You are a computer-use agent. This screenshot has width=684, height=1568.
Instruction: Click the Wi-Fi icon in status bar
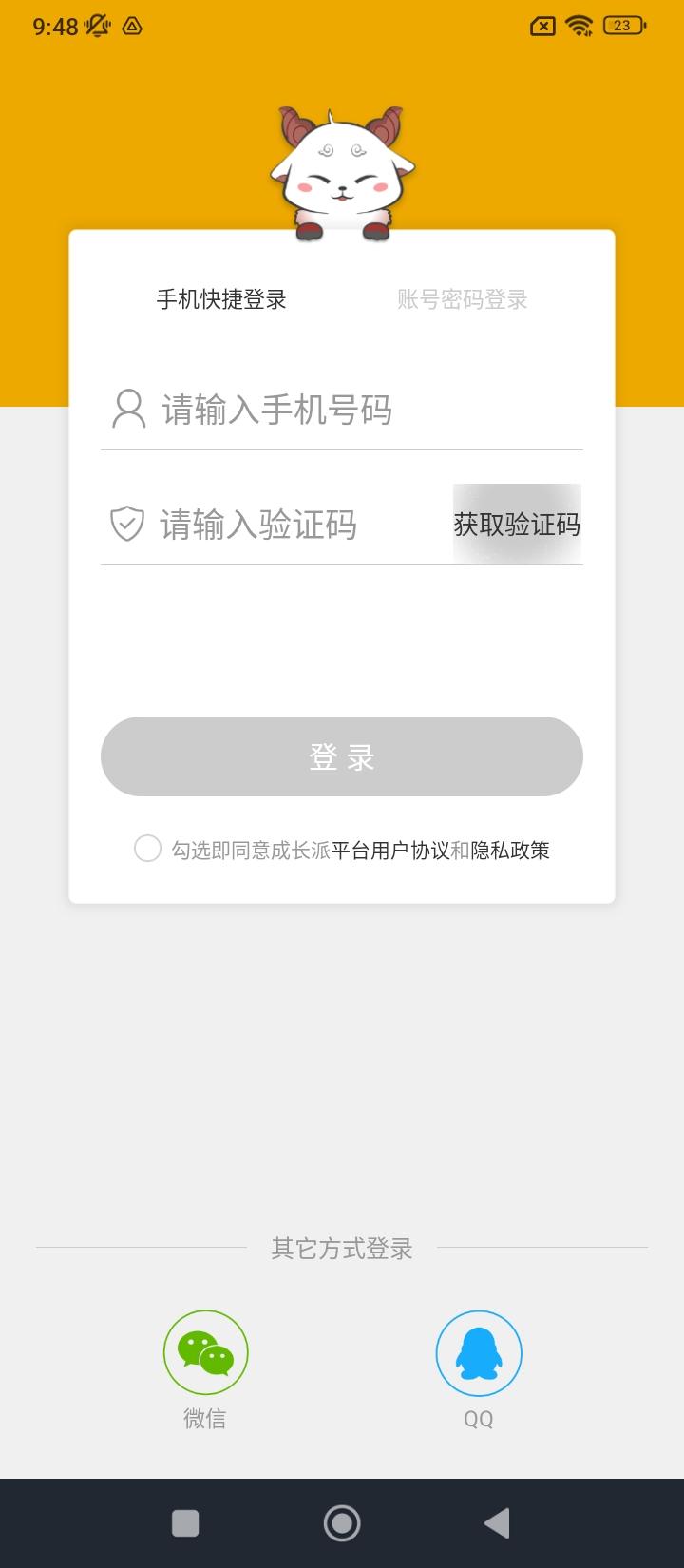pyautogui.click(x=577, y=26)
